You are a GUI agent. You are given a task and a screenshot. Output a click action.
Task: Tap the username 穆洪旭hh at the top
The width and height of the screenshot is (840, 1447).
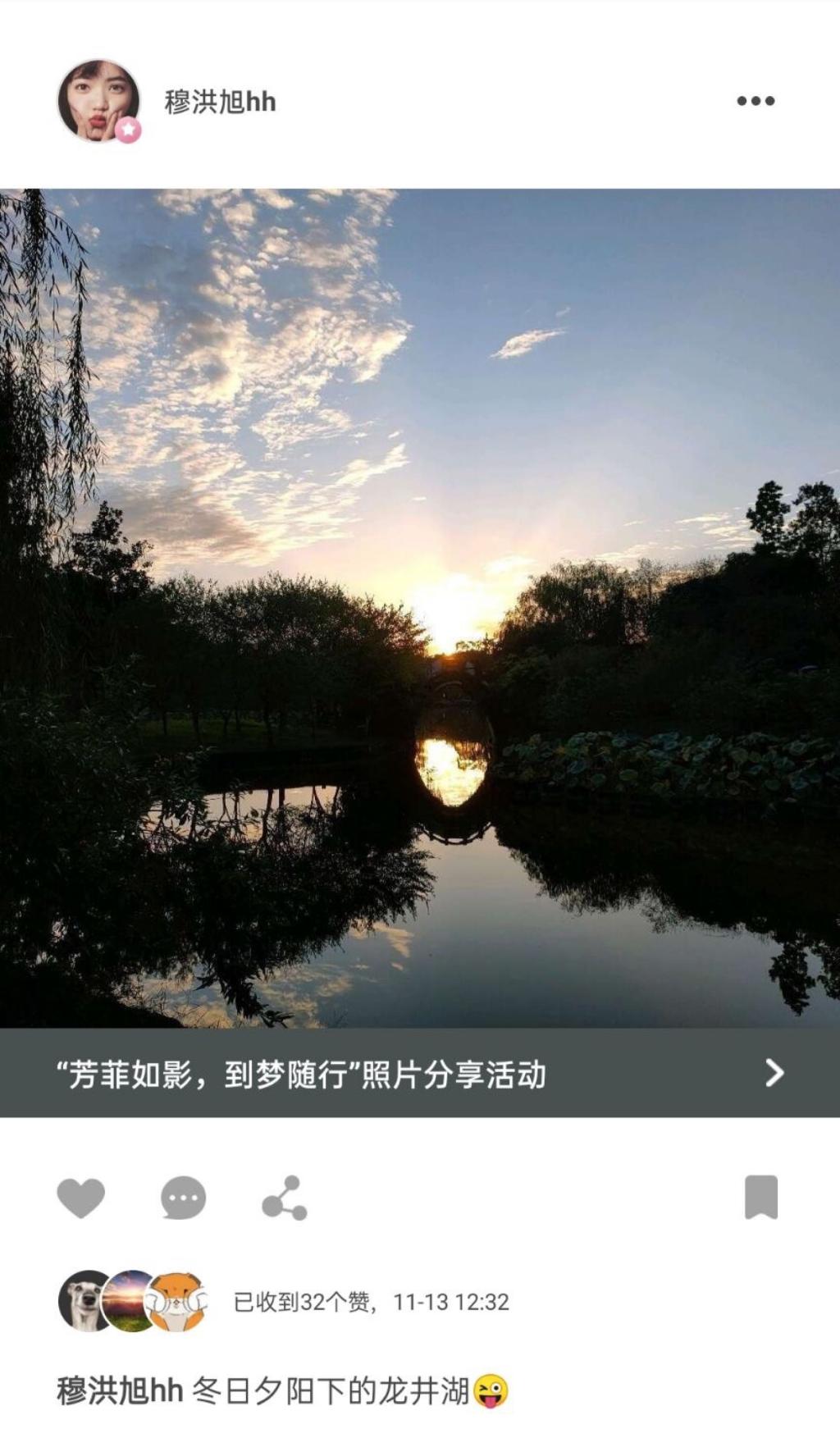[x=220, y=102]
